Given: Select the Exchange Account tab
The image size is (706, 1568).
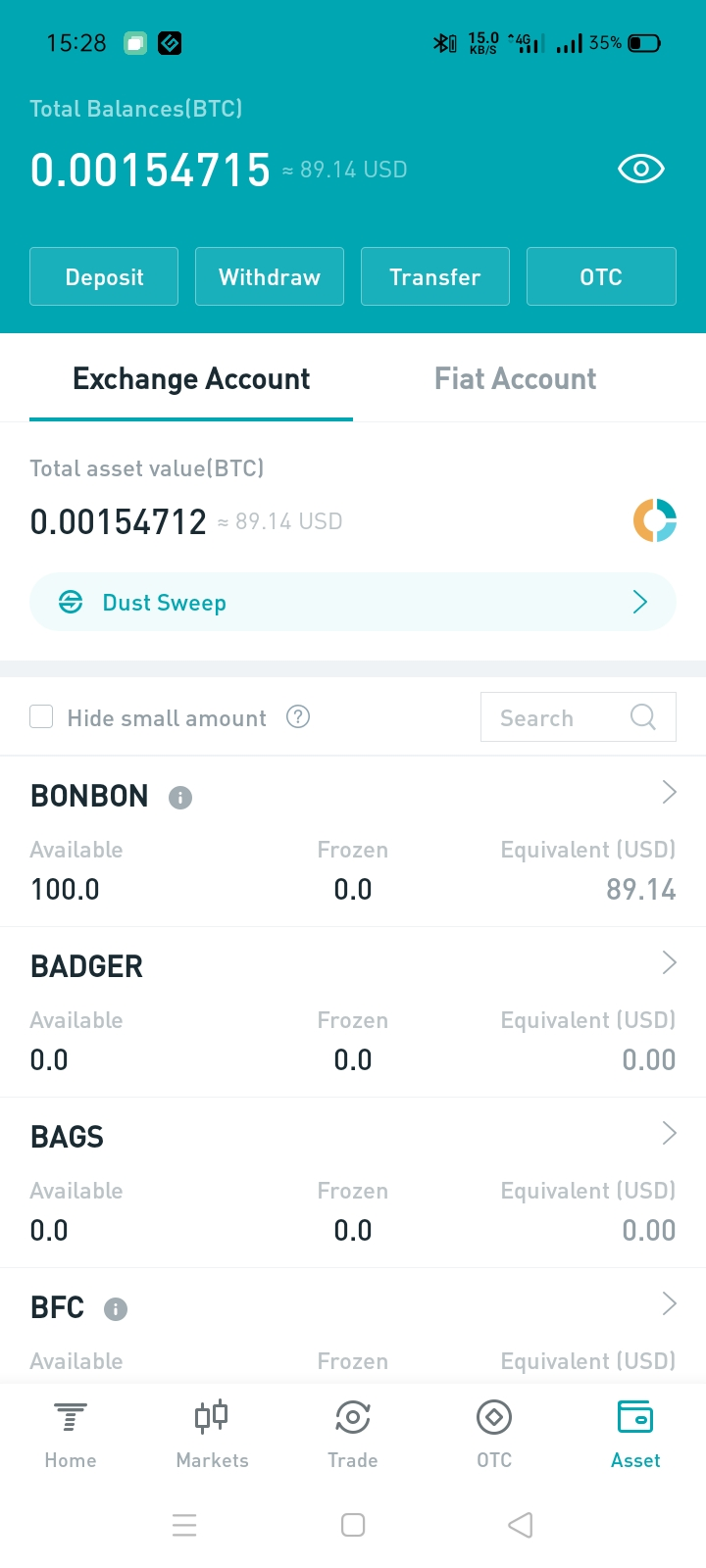Looking at the screenshot, I should click(x=191, y=378).
